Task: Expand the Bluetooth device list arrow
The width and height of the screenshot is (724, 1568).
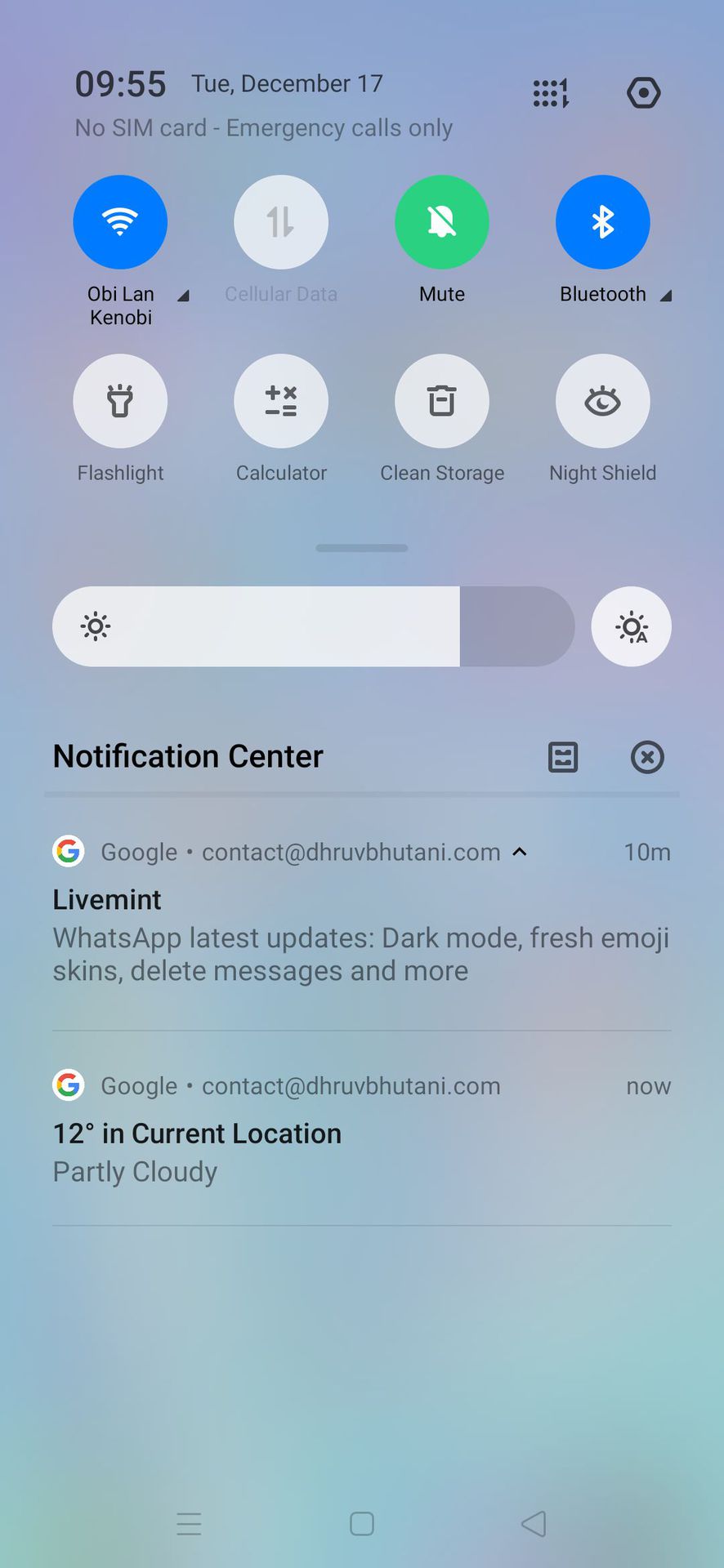Action: [x=666, y=296]
